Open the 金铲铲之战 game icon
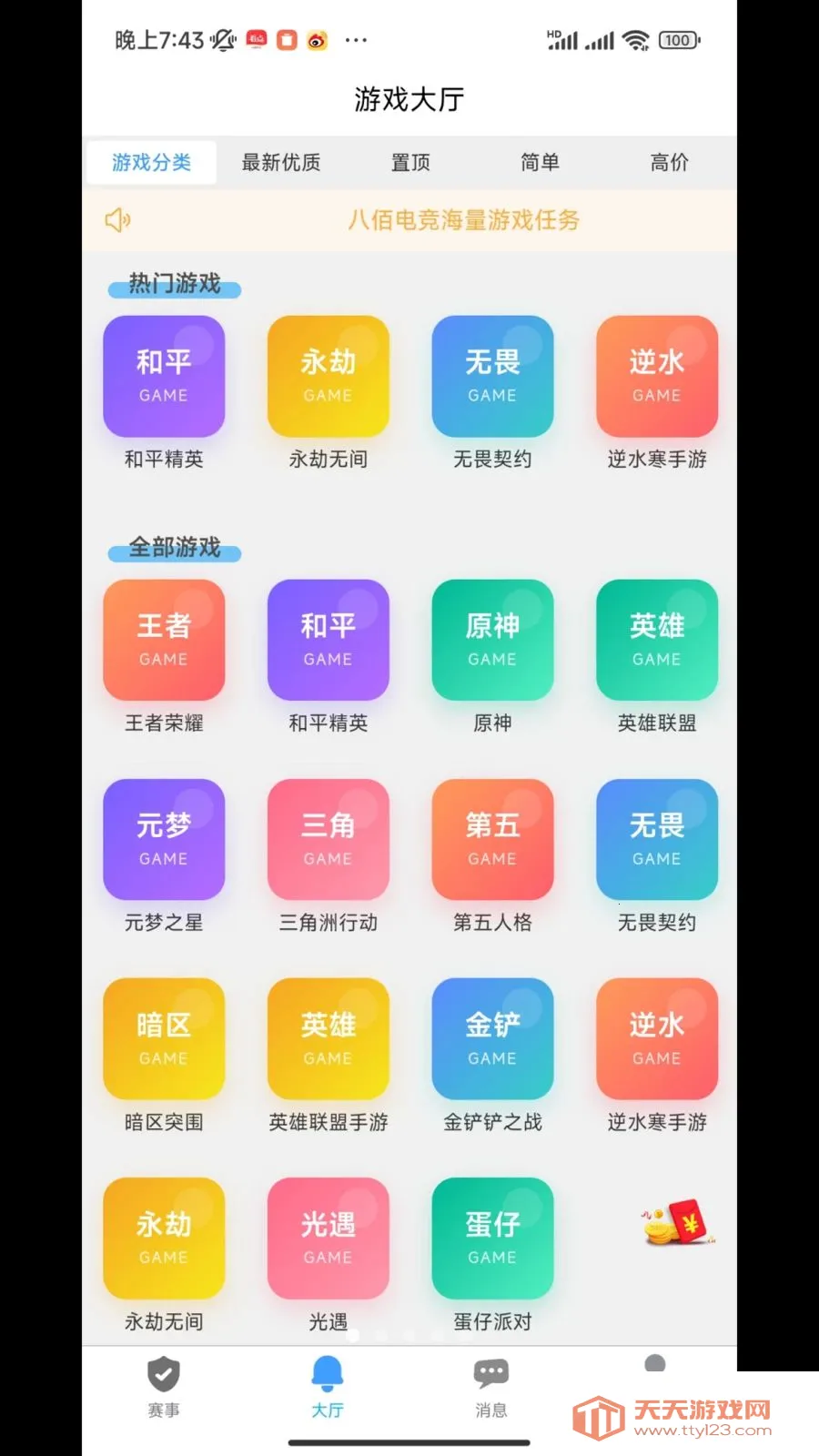 point(492,1039)
